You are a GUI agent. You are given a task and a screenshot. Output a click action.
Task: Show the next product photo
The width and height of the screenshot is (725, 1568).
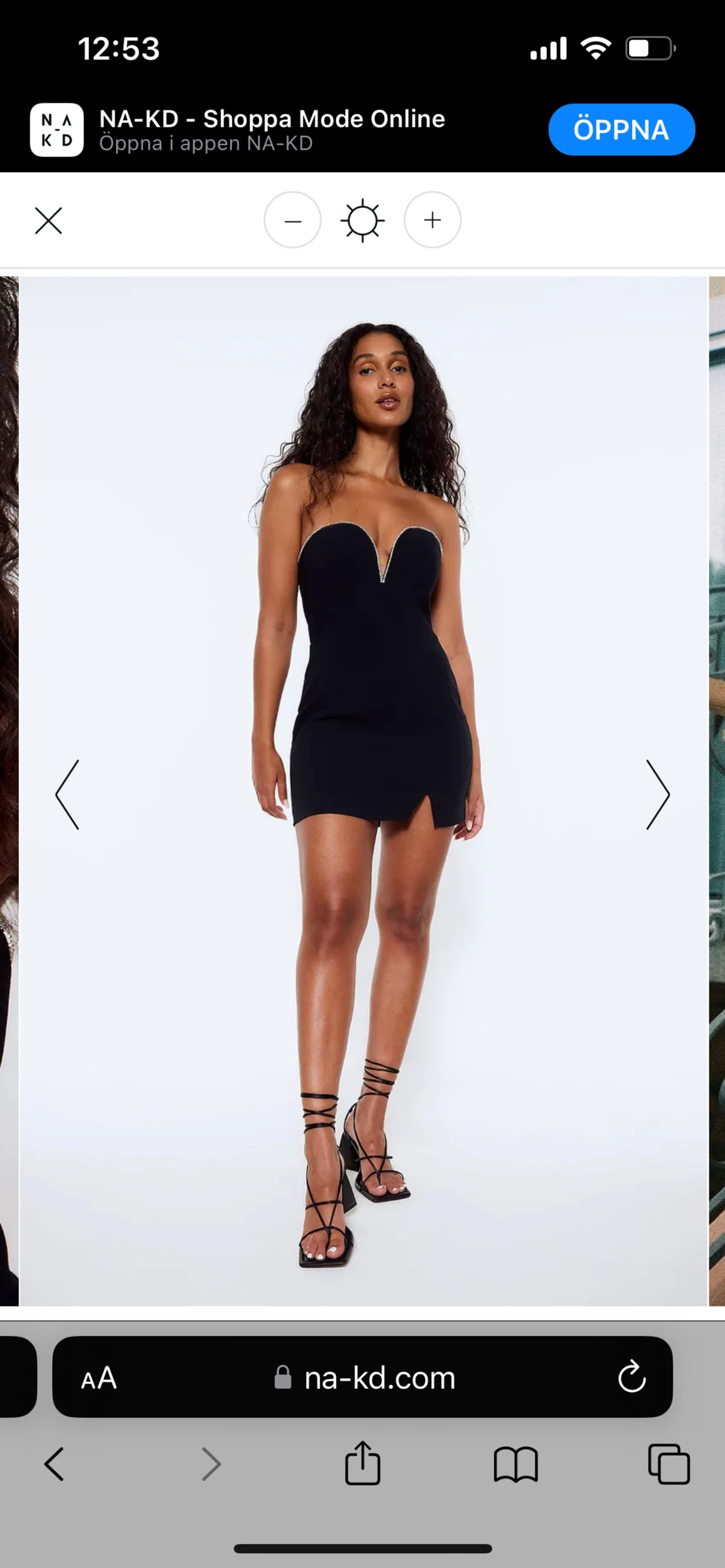point(657,794)
